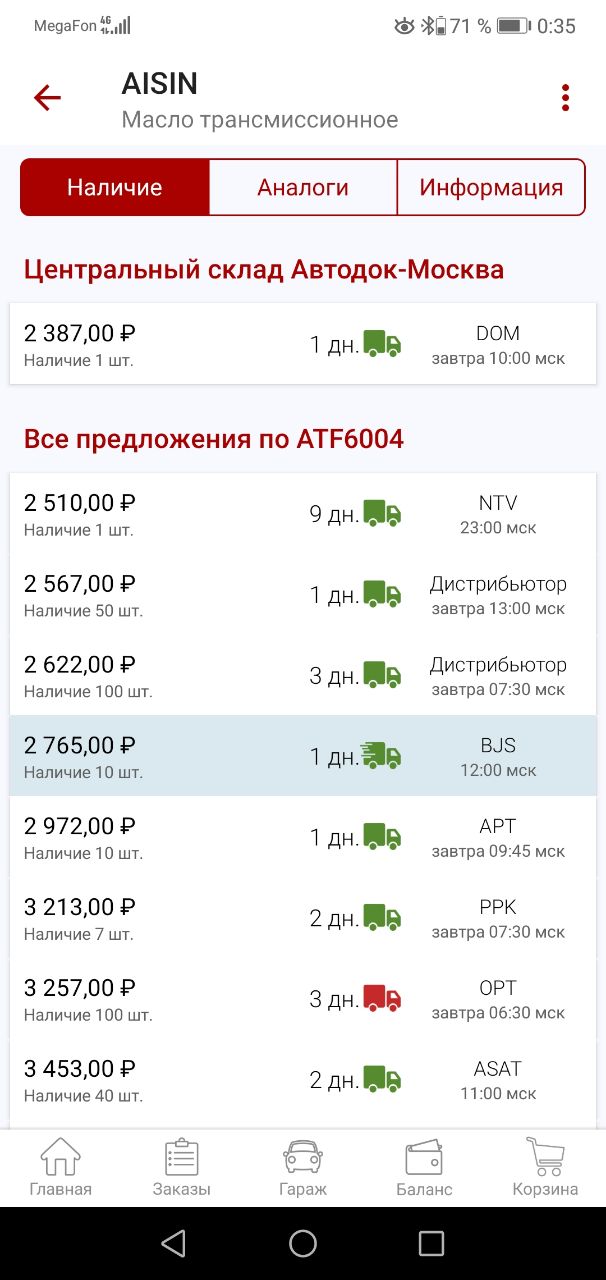Open the Гараж tab

pos(303,1168)
